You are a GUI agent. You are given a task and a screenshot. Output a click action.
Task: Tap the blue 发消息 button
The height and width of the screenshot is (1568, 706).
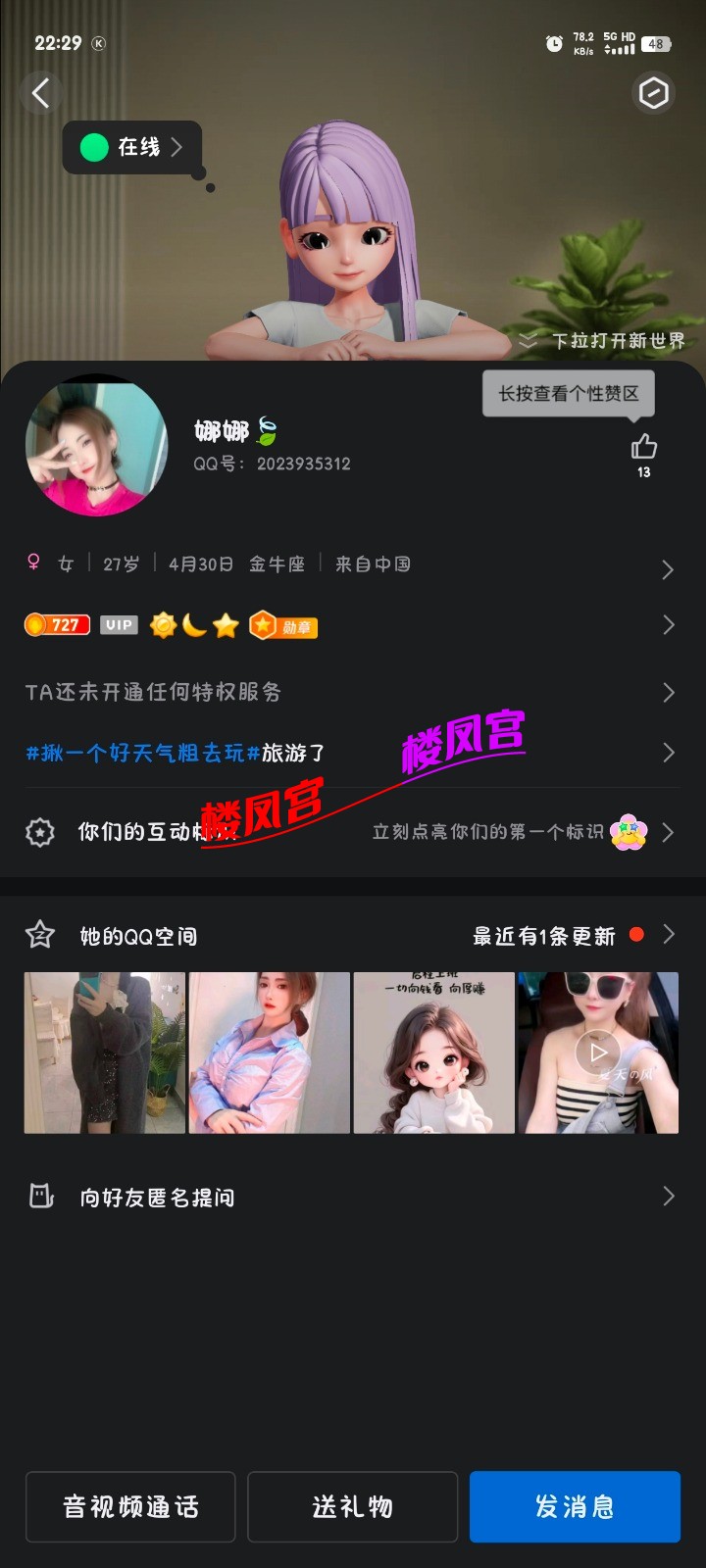(x=575, y=1507)
